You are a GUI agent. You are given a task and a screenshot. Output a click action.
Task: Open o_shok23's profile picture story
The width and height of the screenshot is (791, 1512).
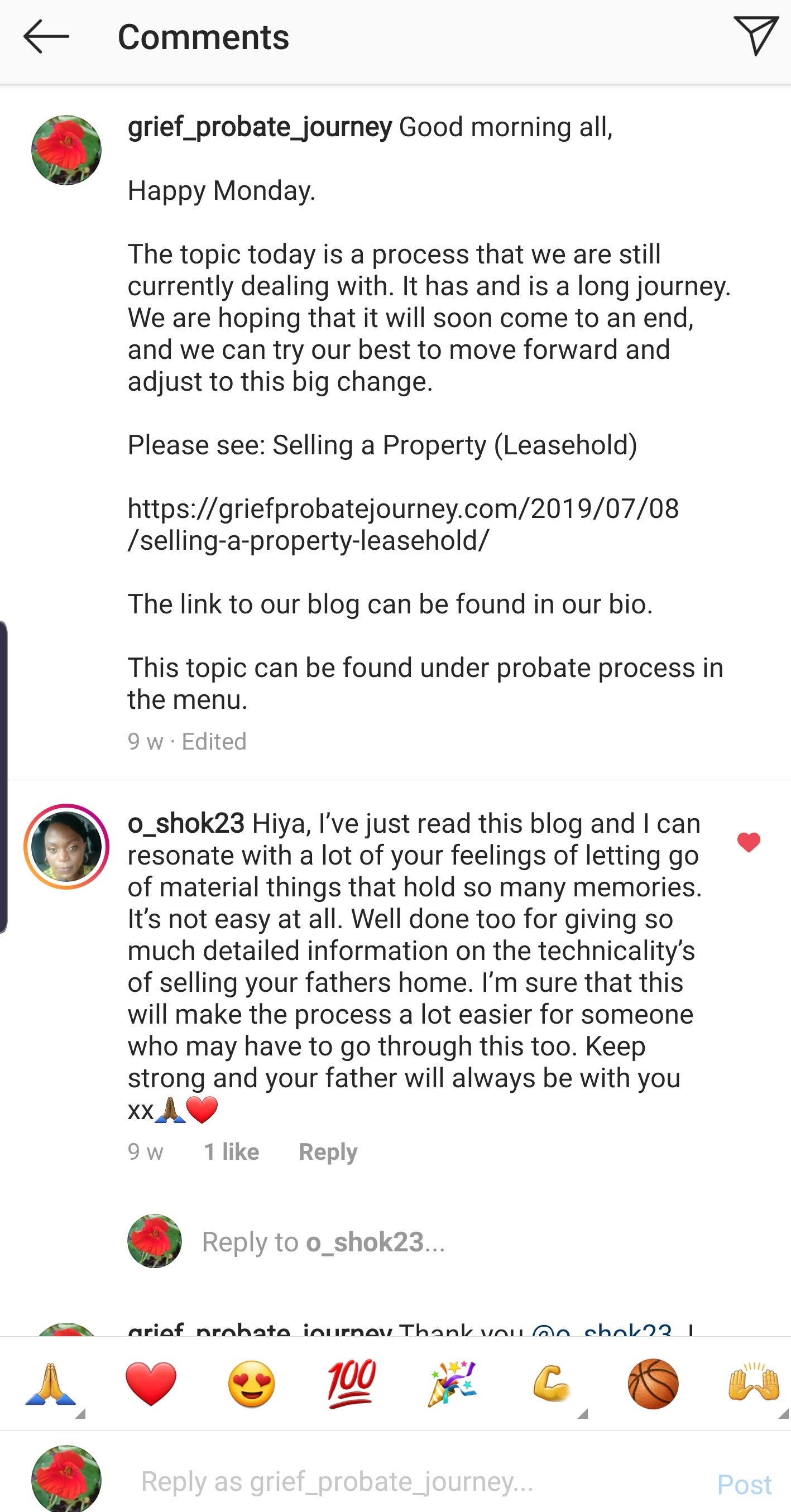click(66, 846)
